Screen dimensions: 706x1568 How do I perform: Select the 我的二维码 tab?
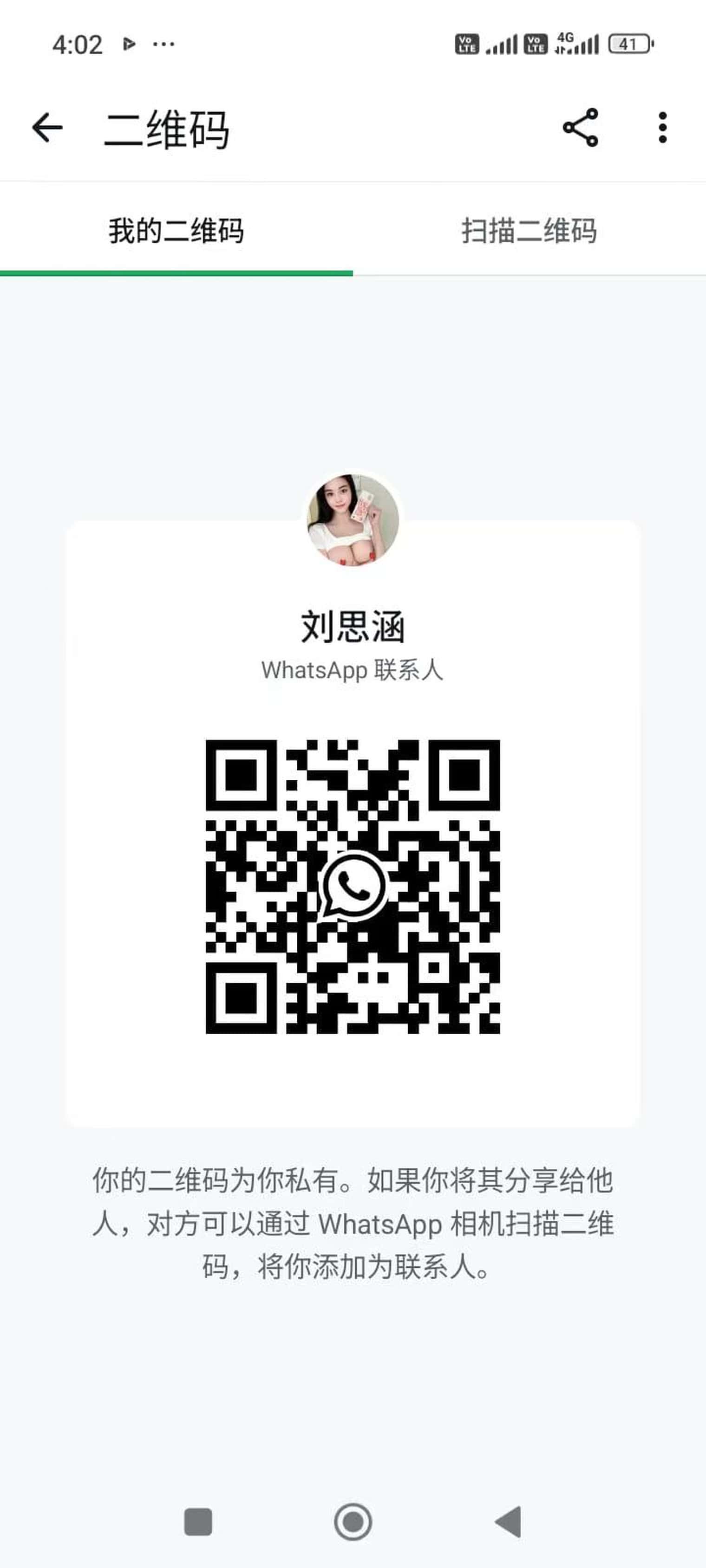coord(176,231)
